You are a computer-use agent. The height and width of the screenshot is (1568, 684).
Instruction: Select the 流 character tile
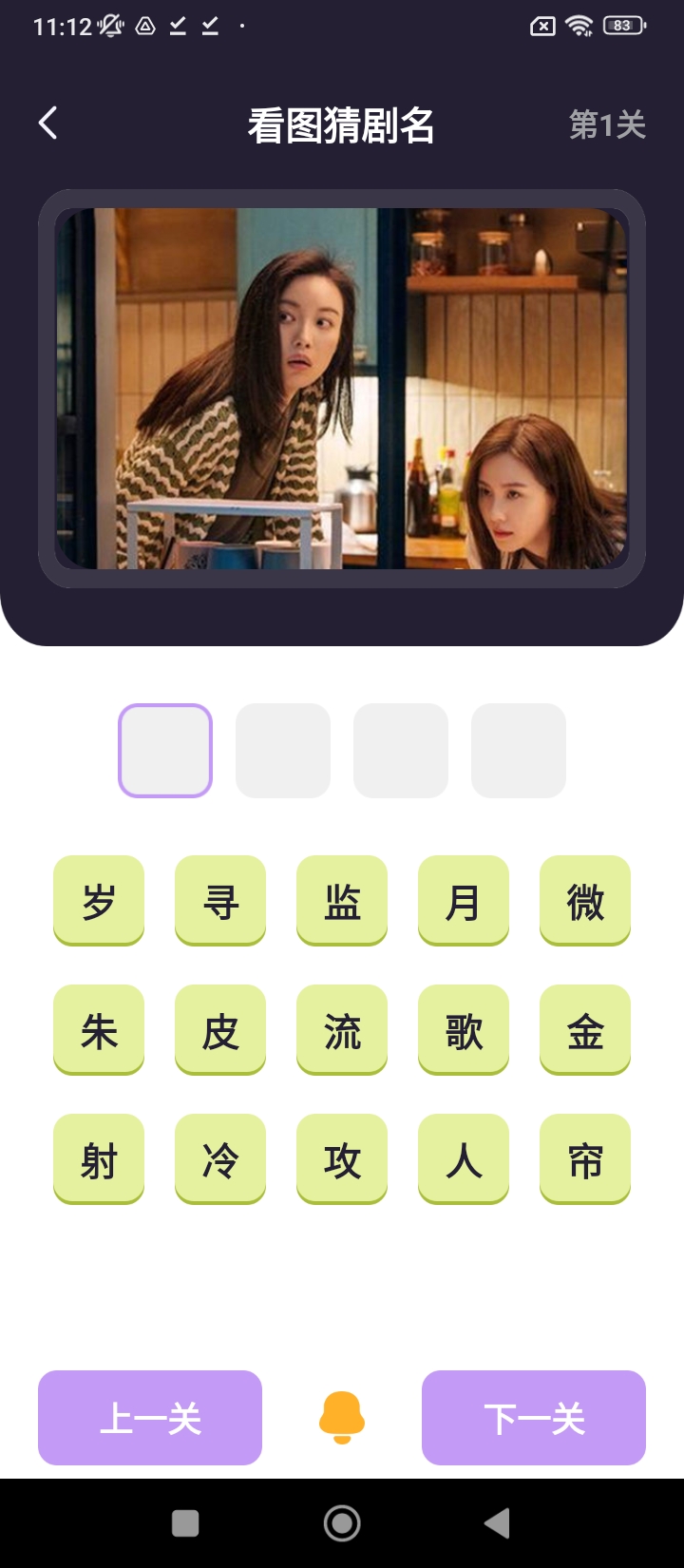342,1029
